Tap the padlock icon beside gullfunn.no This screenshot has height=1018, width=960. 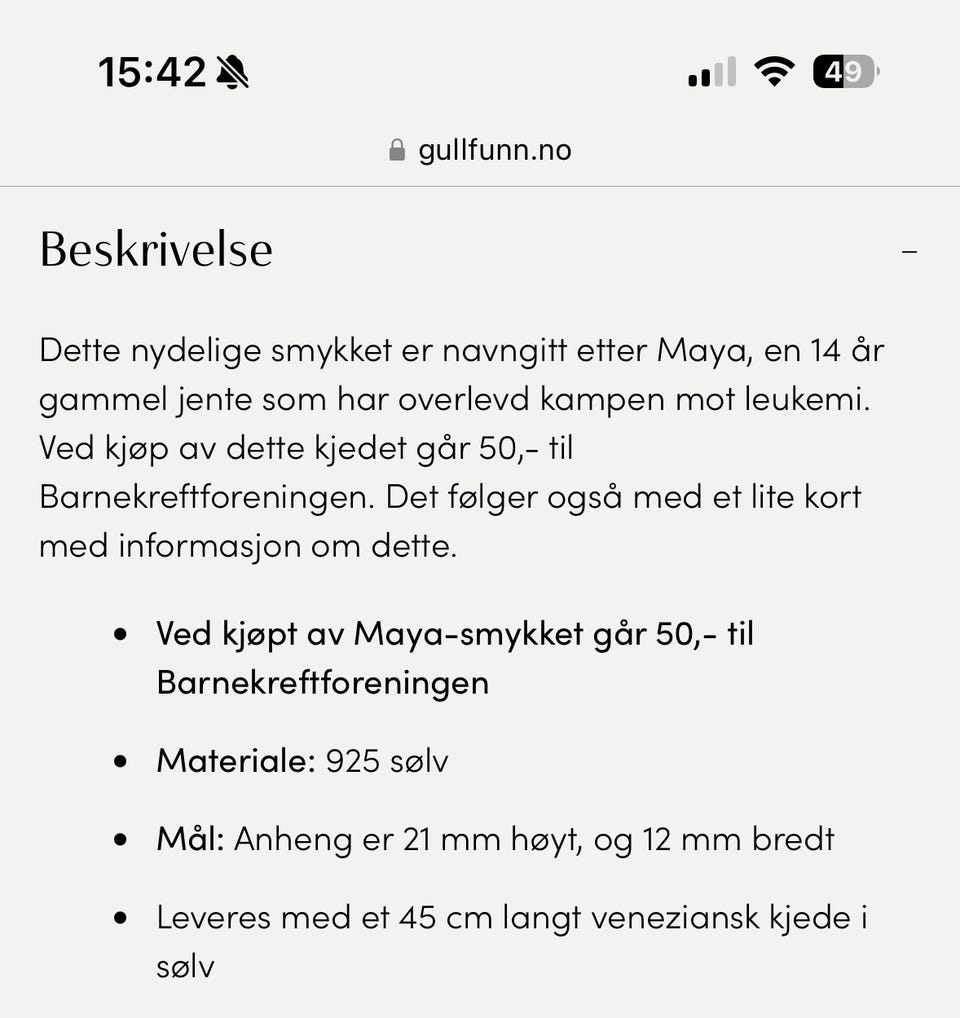[396, 149]
